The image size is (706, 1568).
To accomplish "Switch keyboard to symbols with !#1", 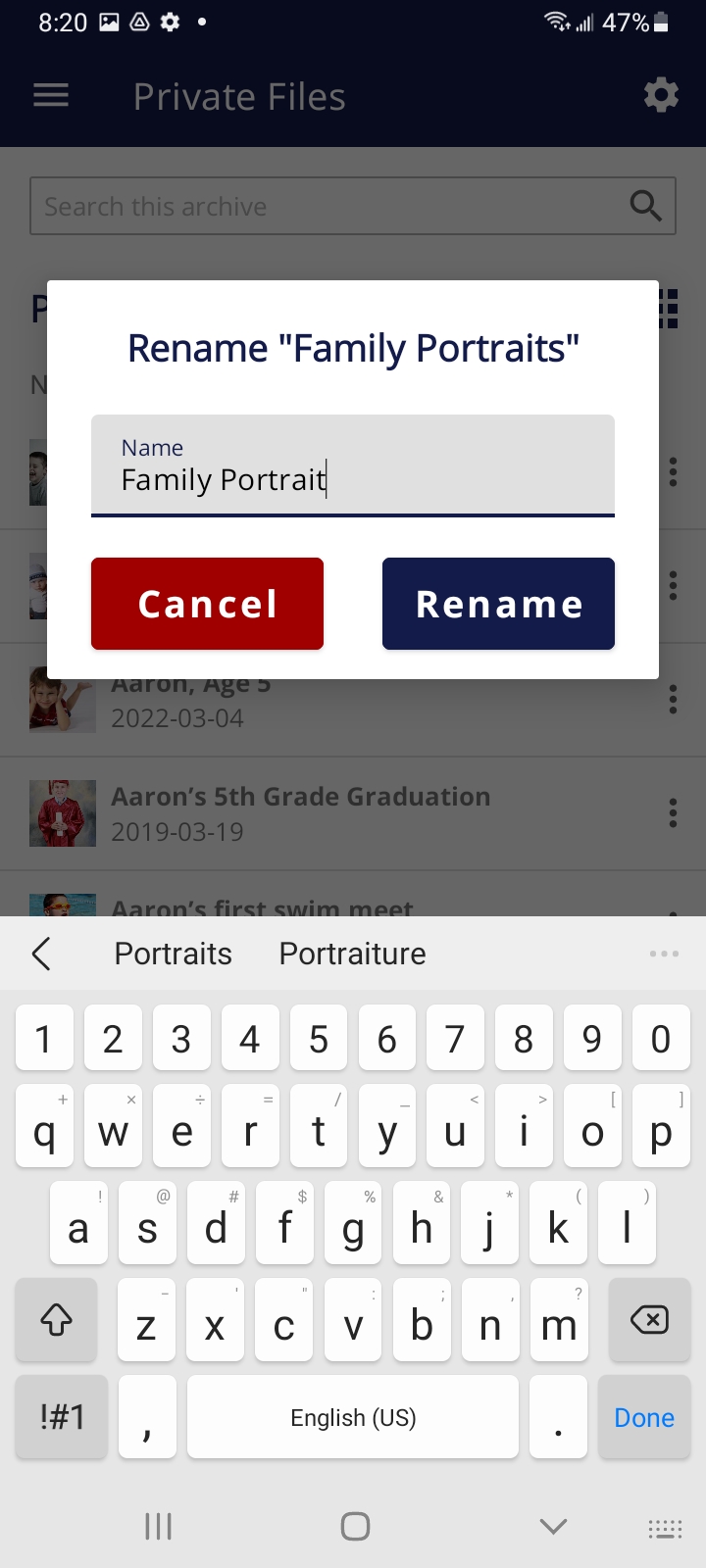I will pyautogui.click(x=62, y=1418).
